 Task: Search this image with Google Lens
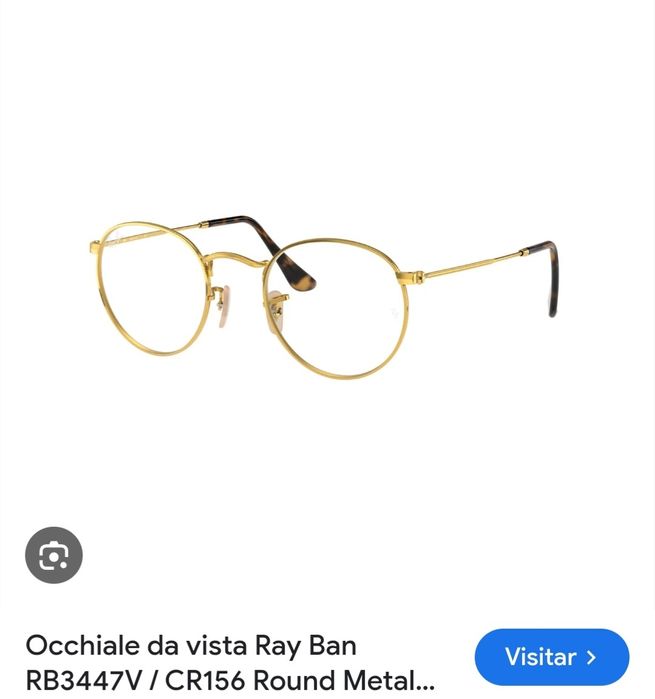pos(53,555)
